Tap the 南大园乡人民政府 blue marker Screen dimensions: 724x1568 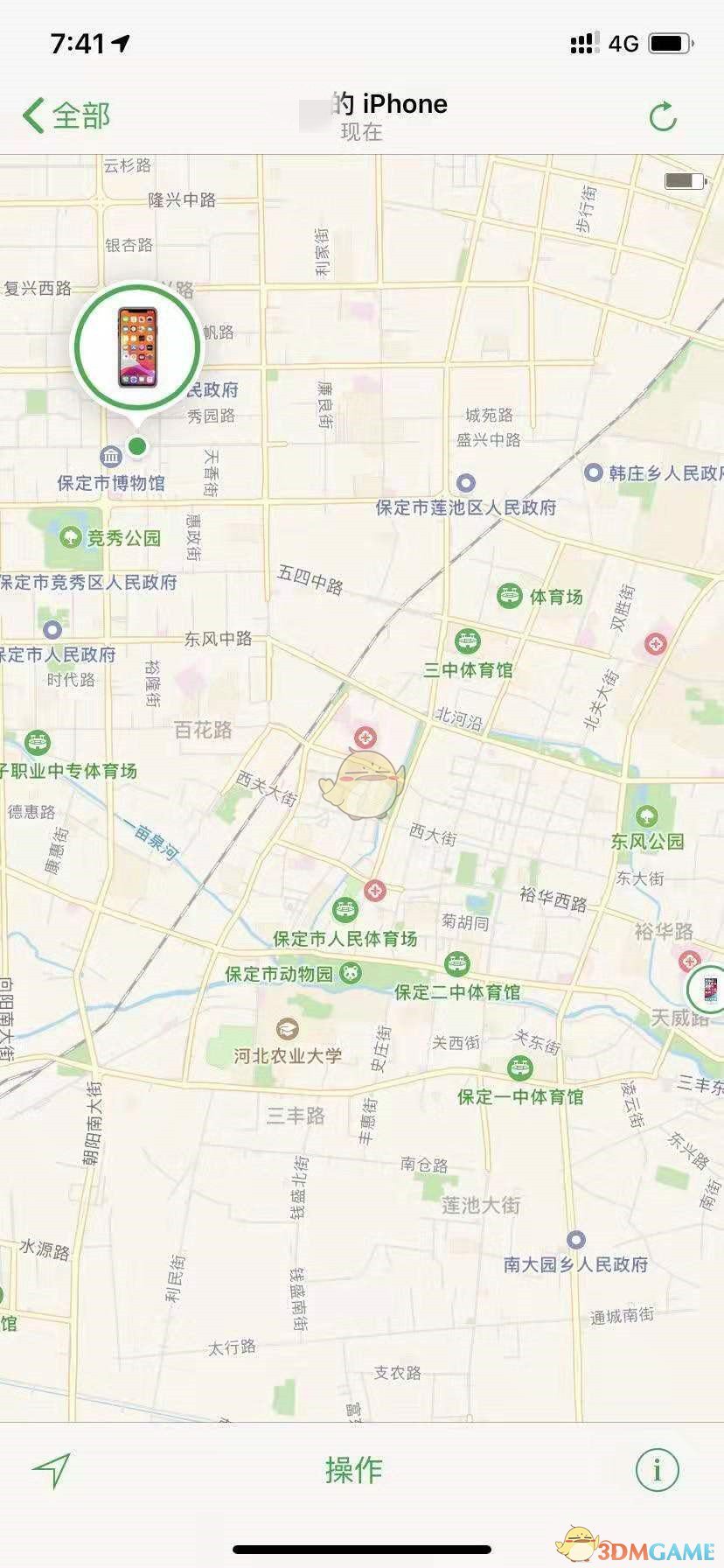[575, 1237]
